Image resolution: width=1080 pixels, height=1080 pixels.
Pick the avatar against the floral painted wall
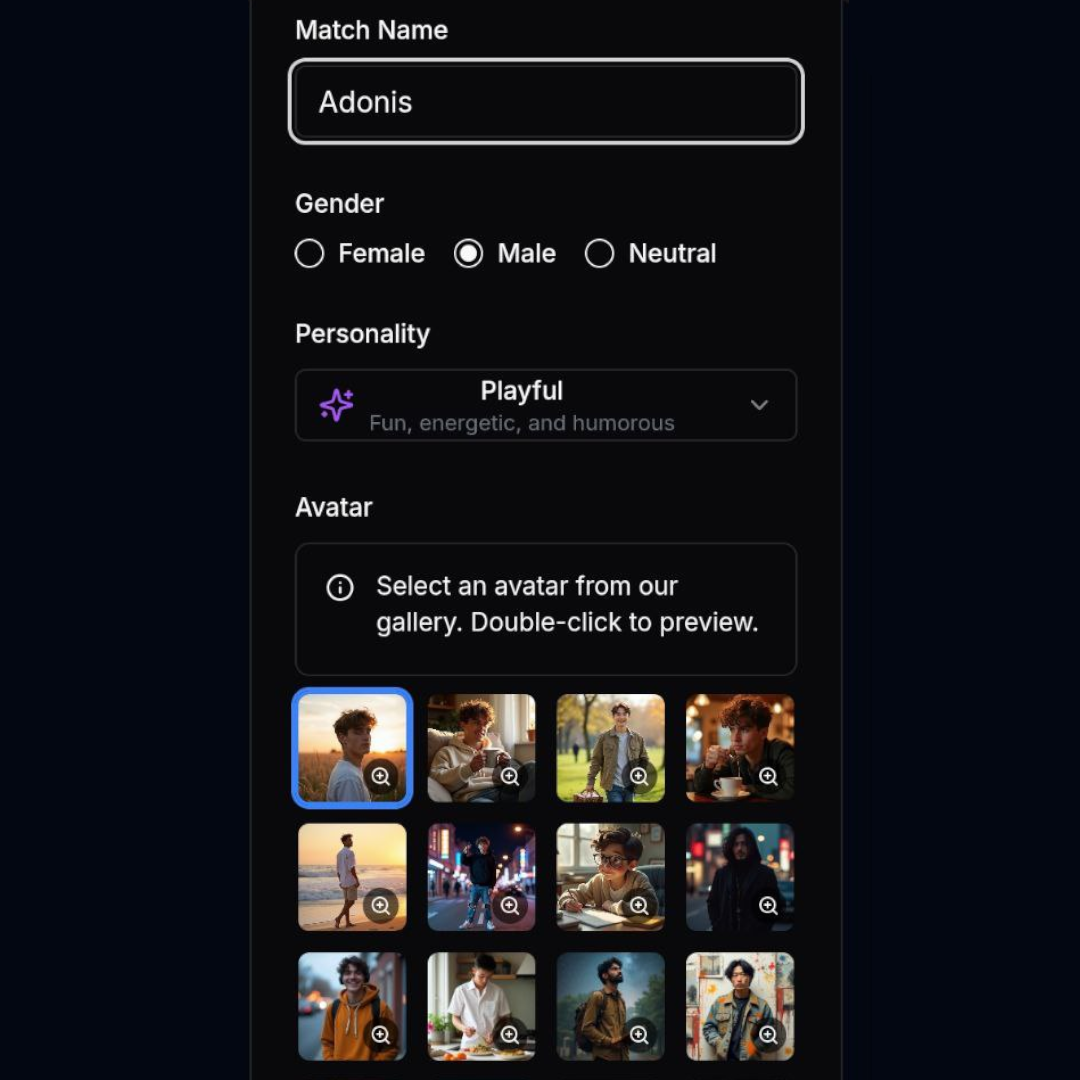coord(730,997)
